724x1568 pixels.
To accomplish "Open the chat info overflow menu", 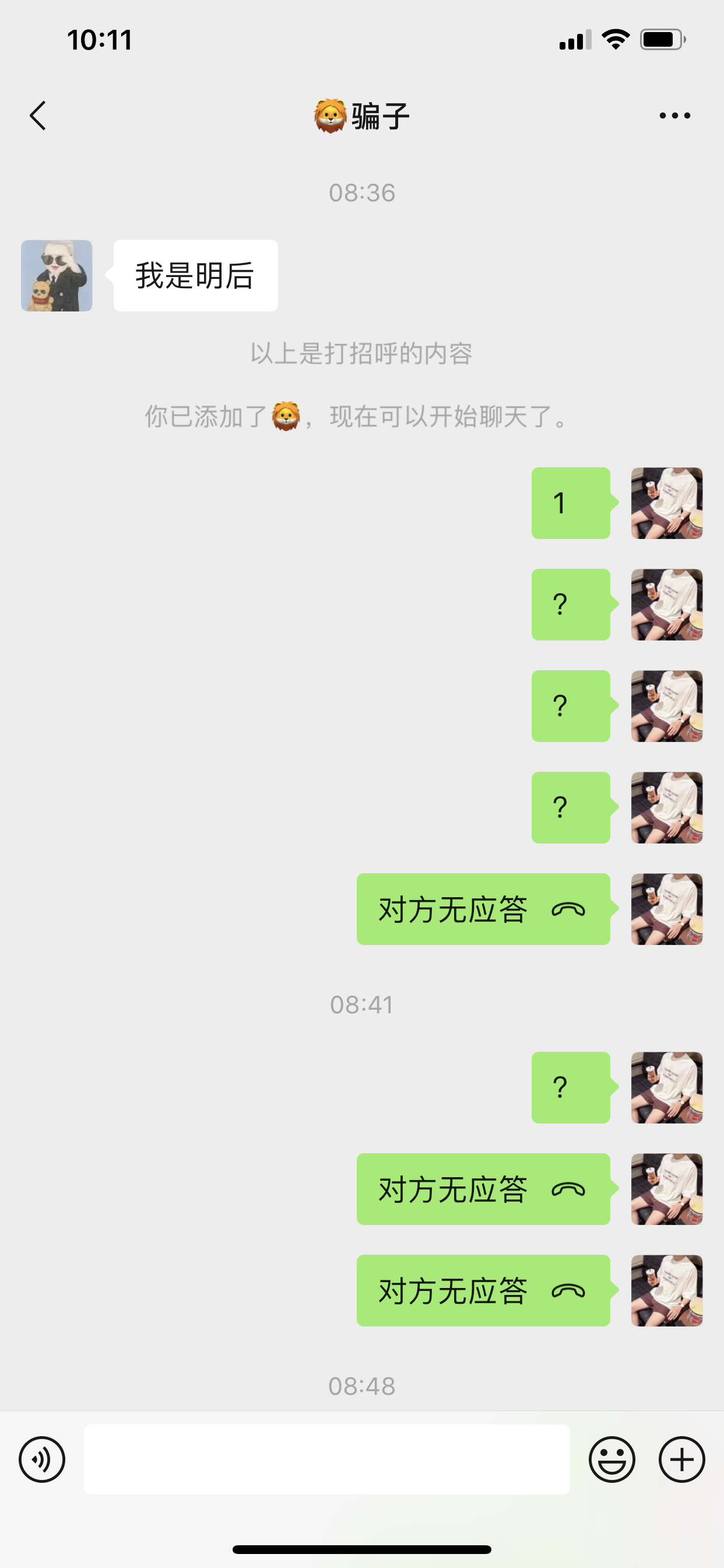I will point(674,116).
